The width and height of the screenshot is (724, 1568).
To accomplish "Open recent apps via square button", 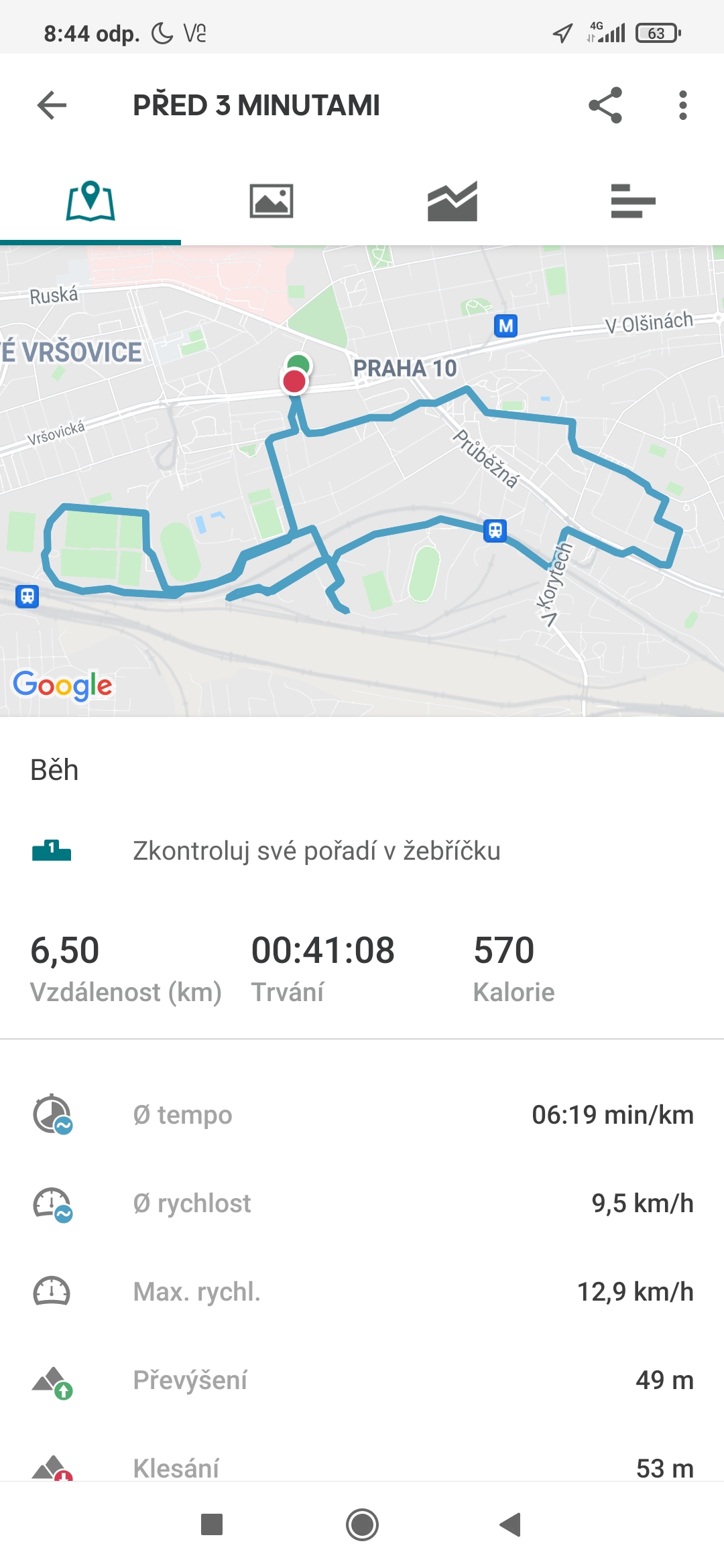I will click(212, 1525).
